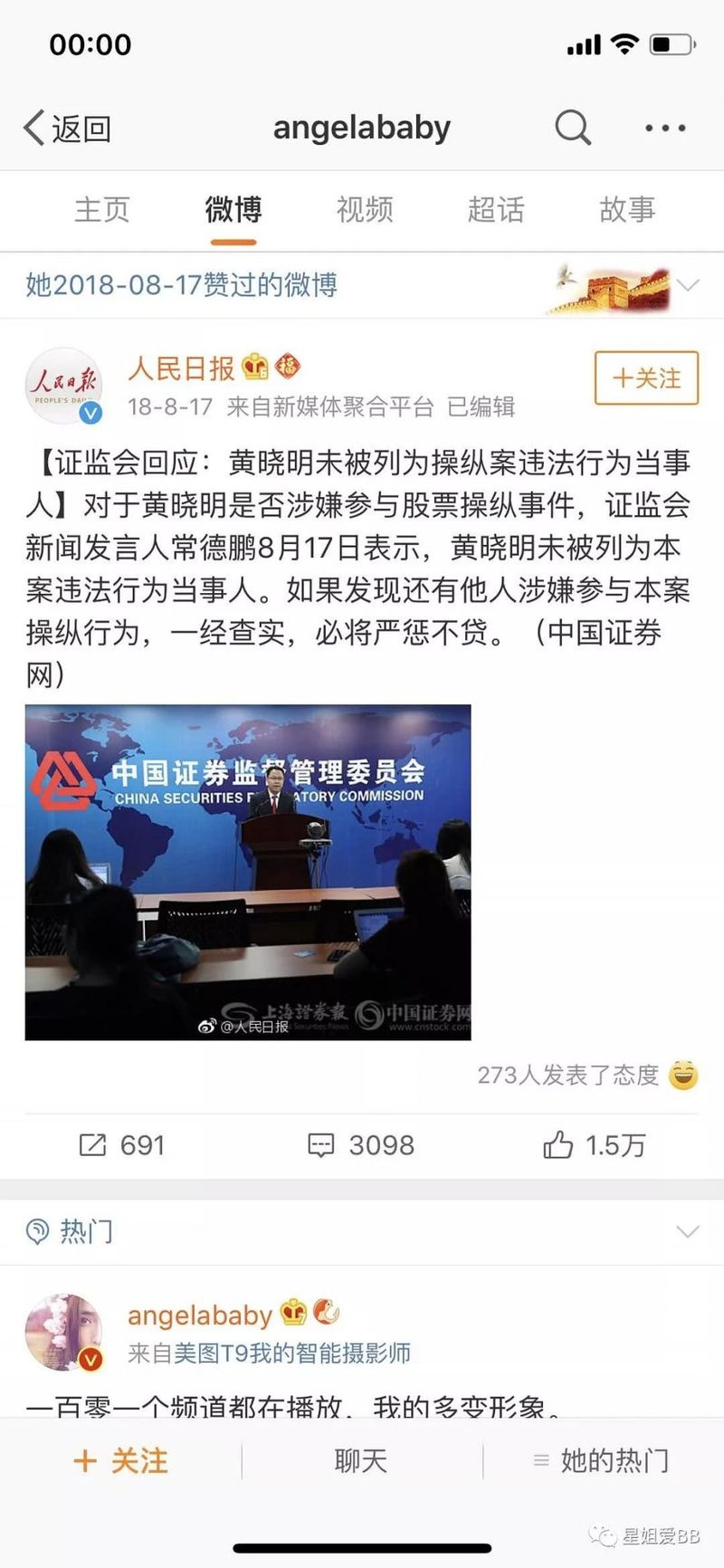Open the three-dot overflow menu
This screenshot has width=724, height=1568.
pos(665,129)
